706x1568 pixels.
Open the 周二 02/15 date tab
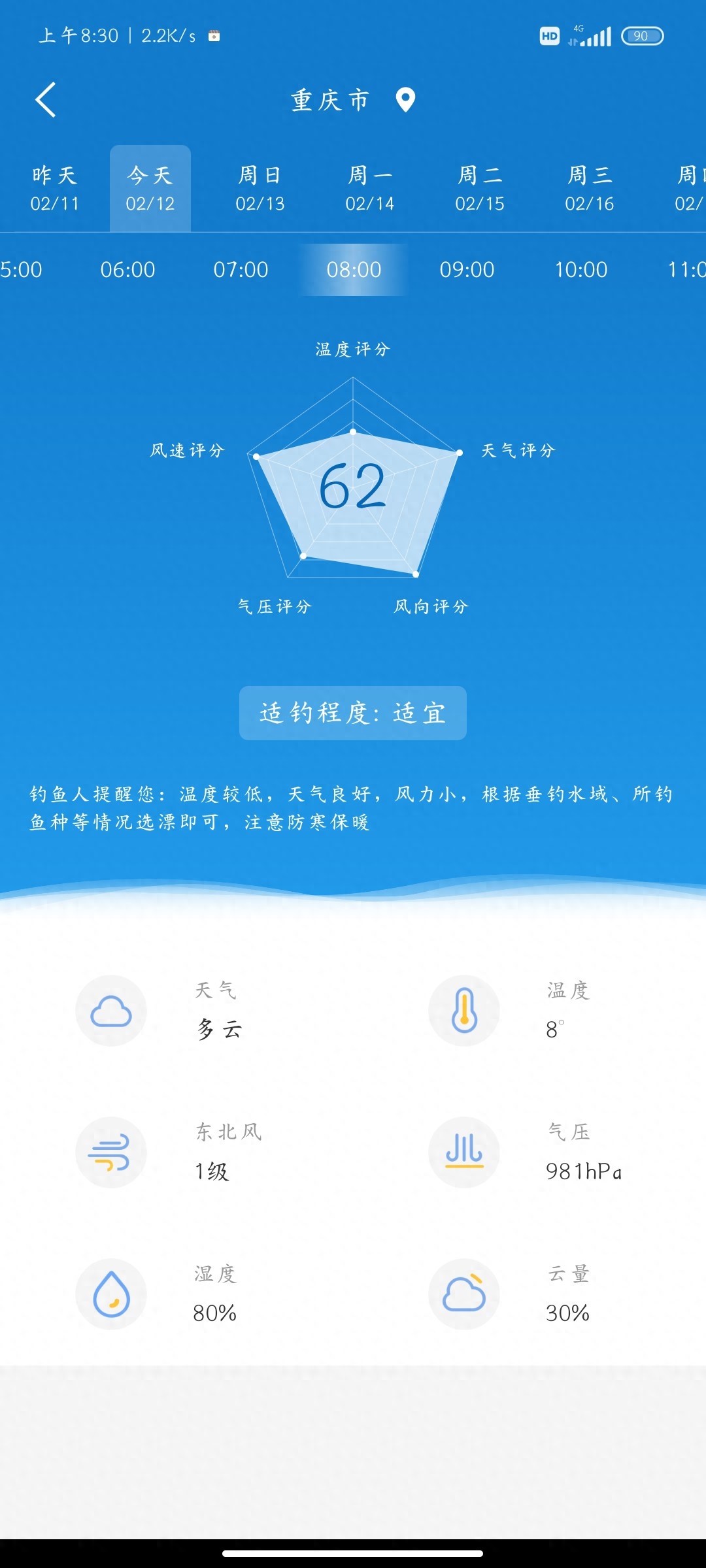pos(480,189)
